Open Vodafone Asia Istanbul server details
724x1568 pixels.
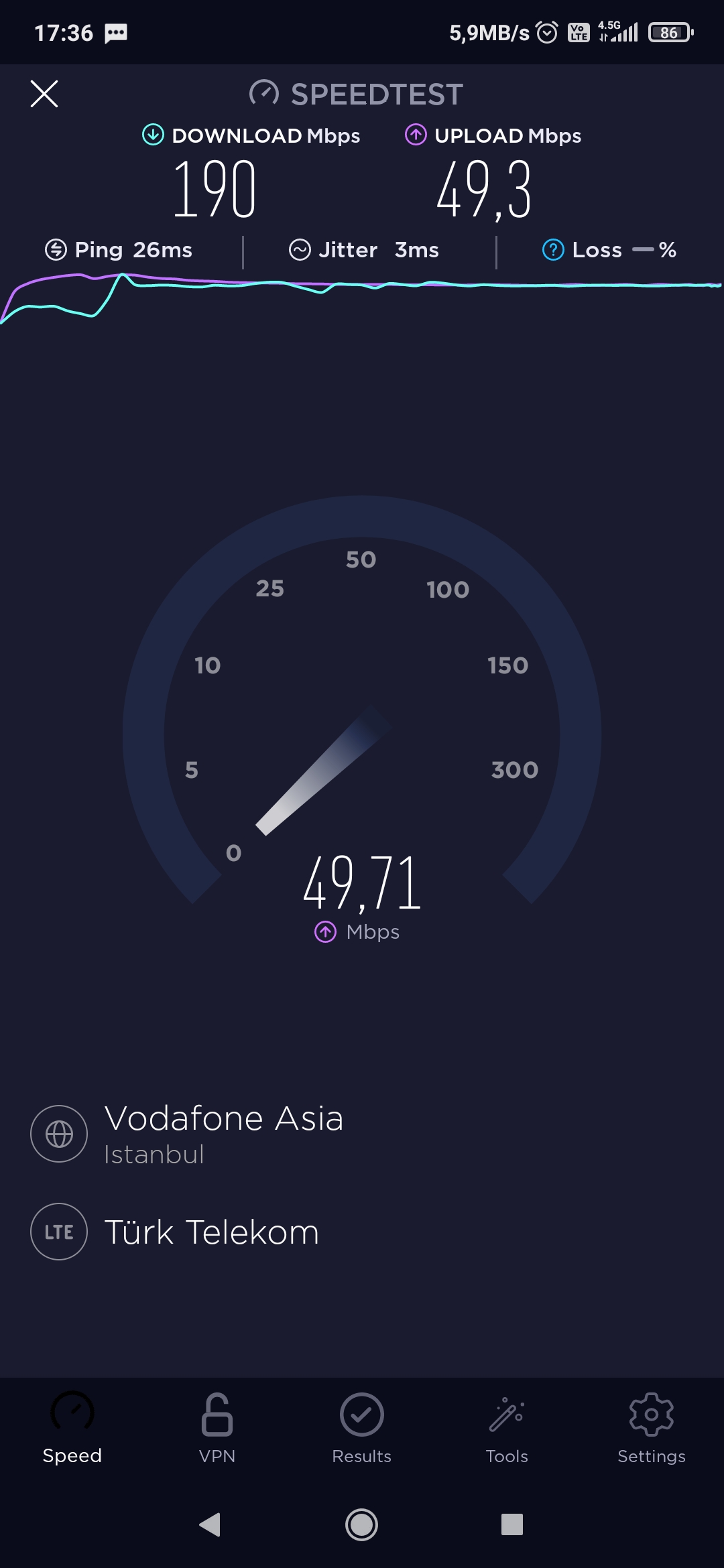pos(188,1134)
